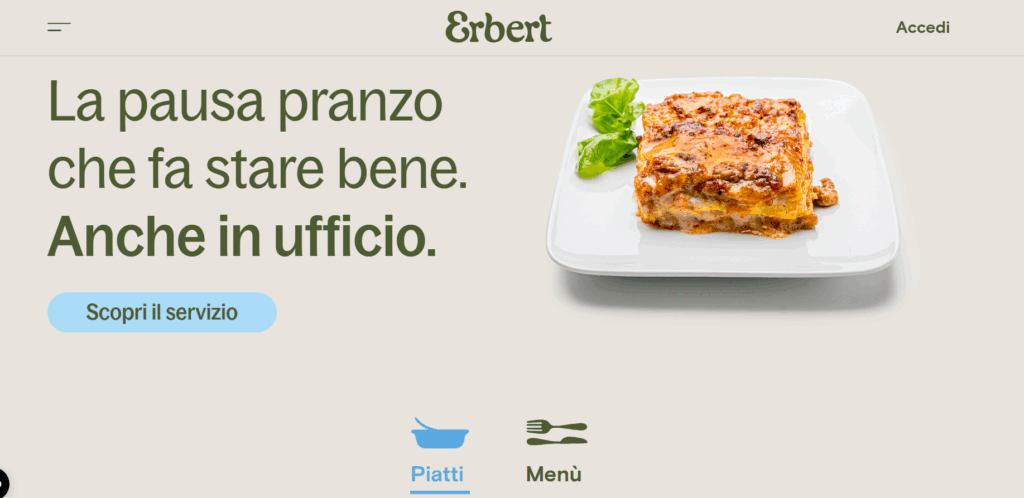This screenshot has width=1024, height=498.
Task: Open the hamburger menu
Action: (x=59, y=27)
